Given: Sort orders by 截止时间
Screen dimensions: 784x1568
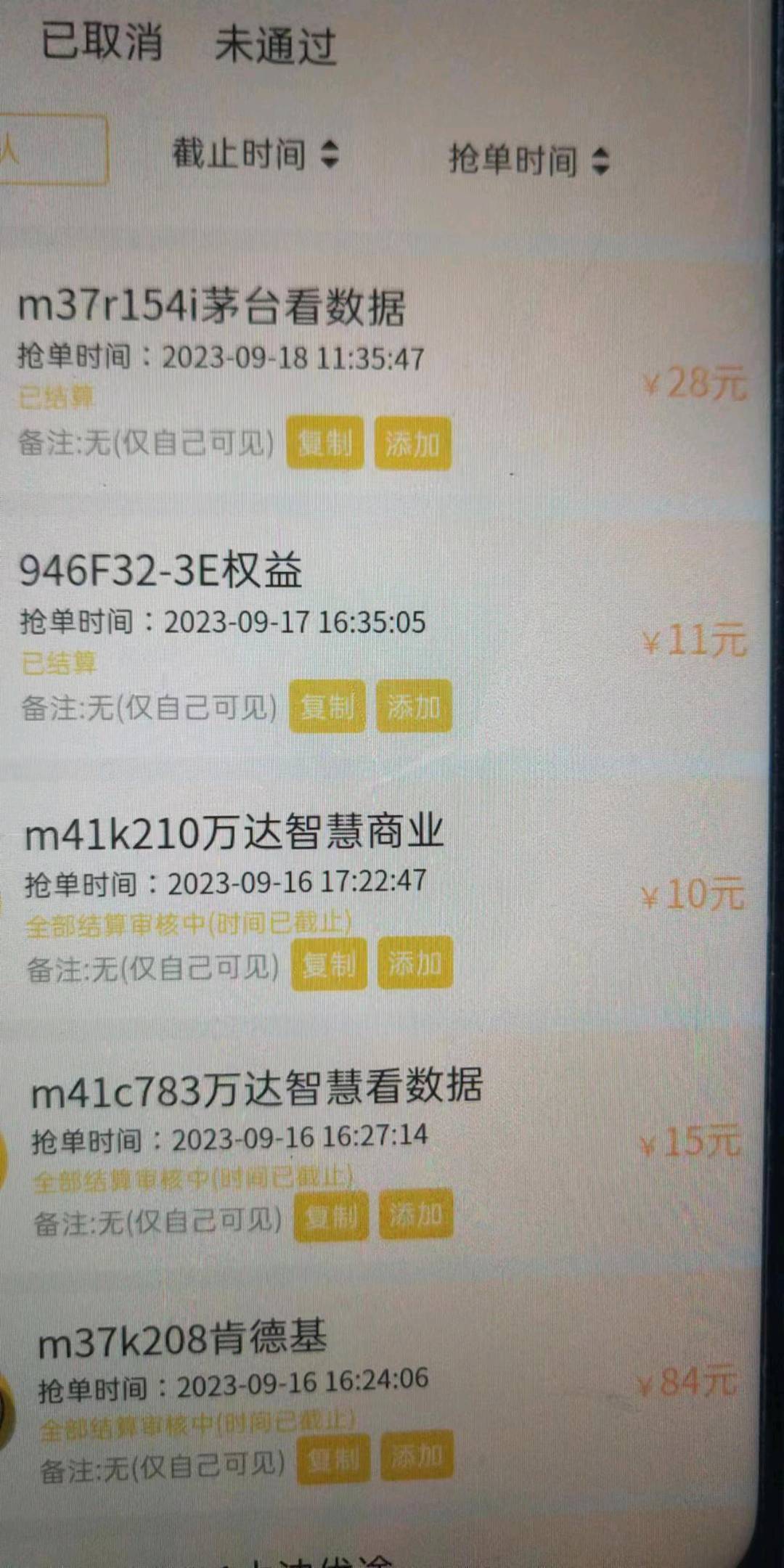Looking at the screenshot, I should click(254, 154).
